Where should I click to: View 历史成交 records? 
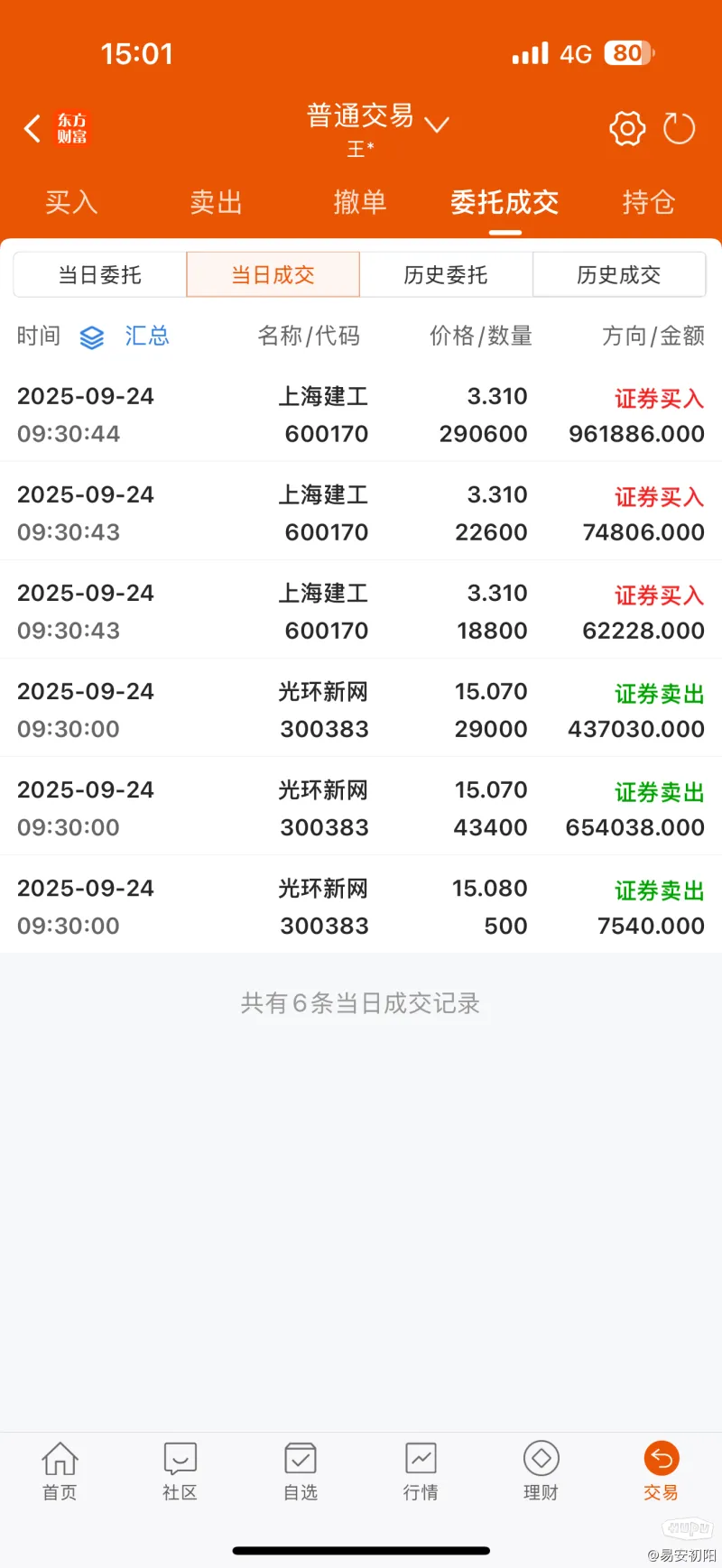coord(619,274)
